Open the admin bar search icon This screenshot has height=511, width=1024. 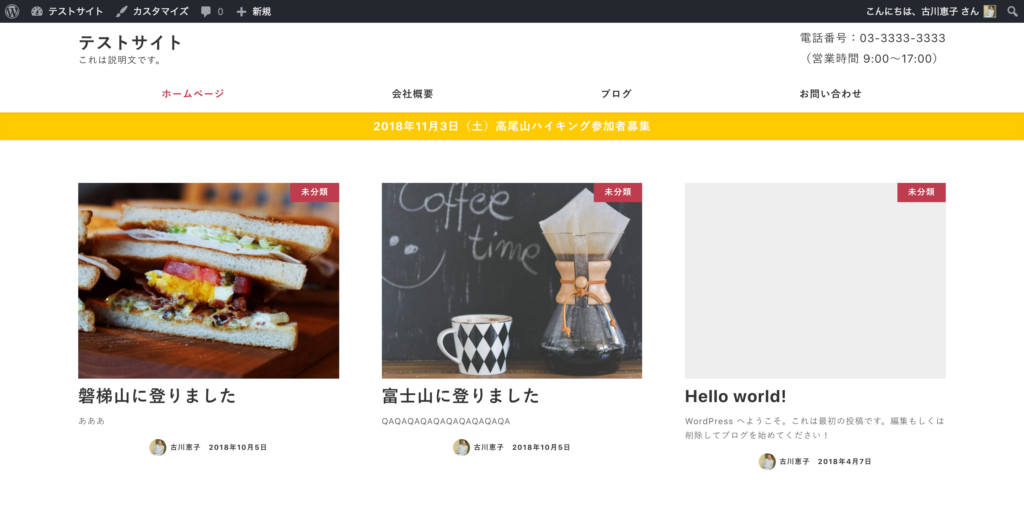(x=1012, y=11)
